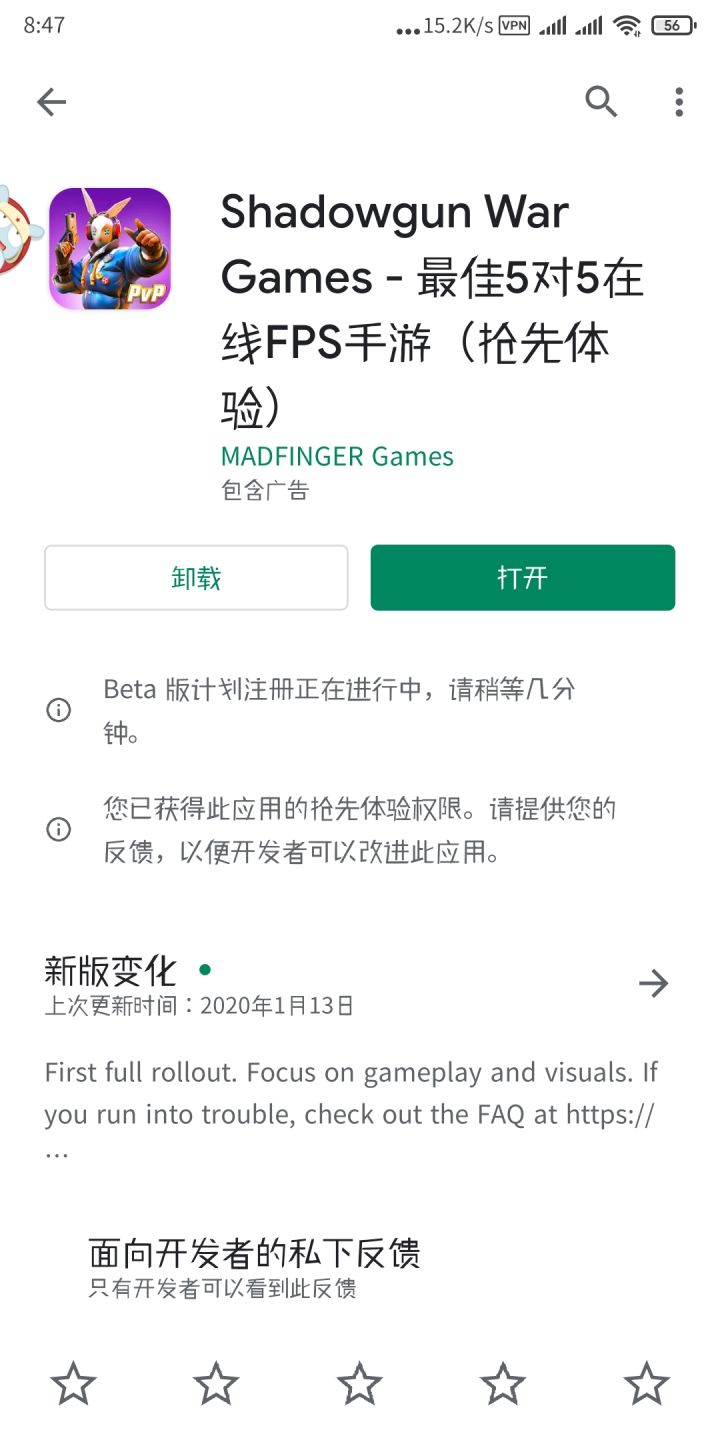720x1440 pixels.
Task: Open the MADFINGER Games developer page
Action: click(337, 457)
